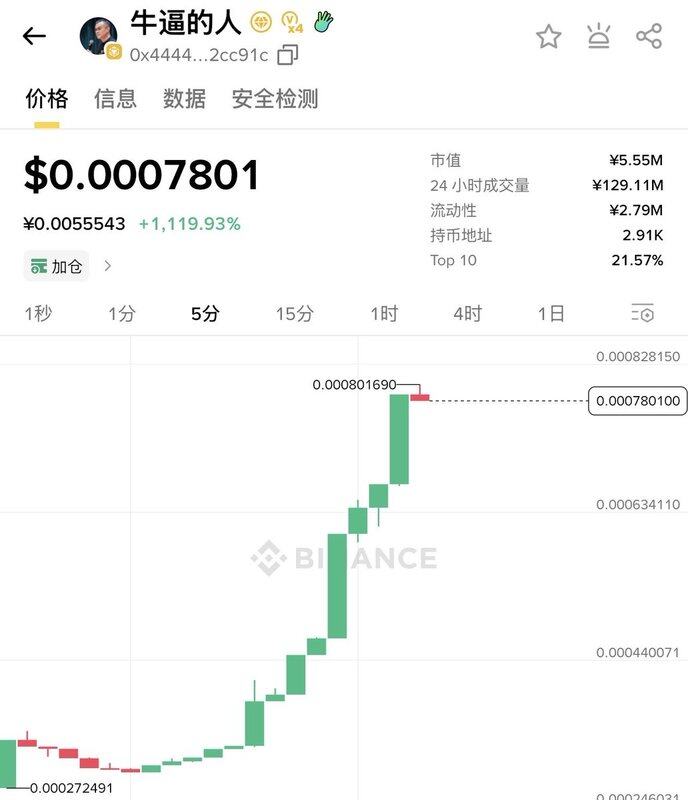Viewport: 688px width, 800px height.
Task: Open chart indicator settings icon
Action: pyautogui.click(x=643, y=314)
